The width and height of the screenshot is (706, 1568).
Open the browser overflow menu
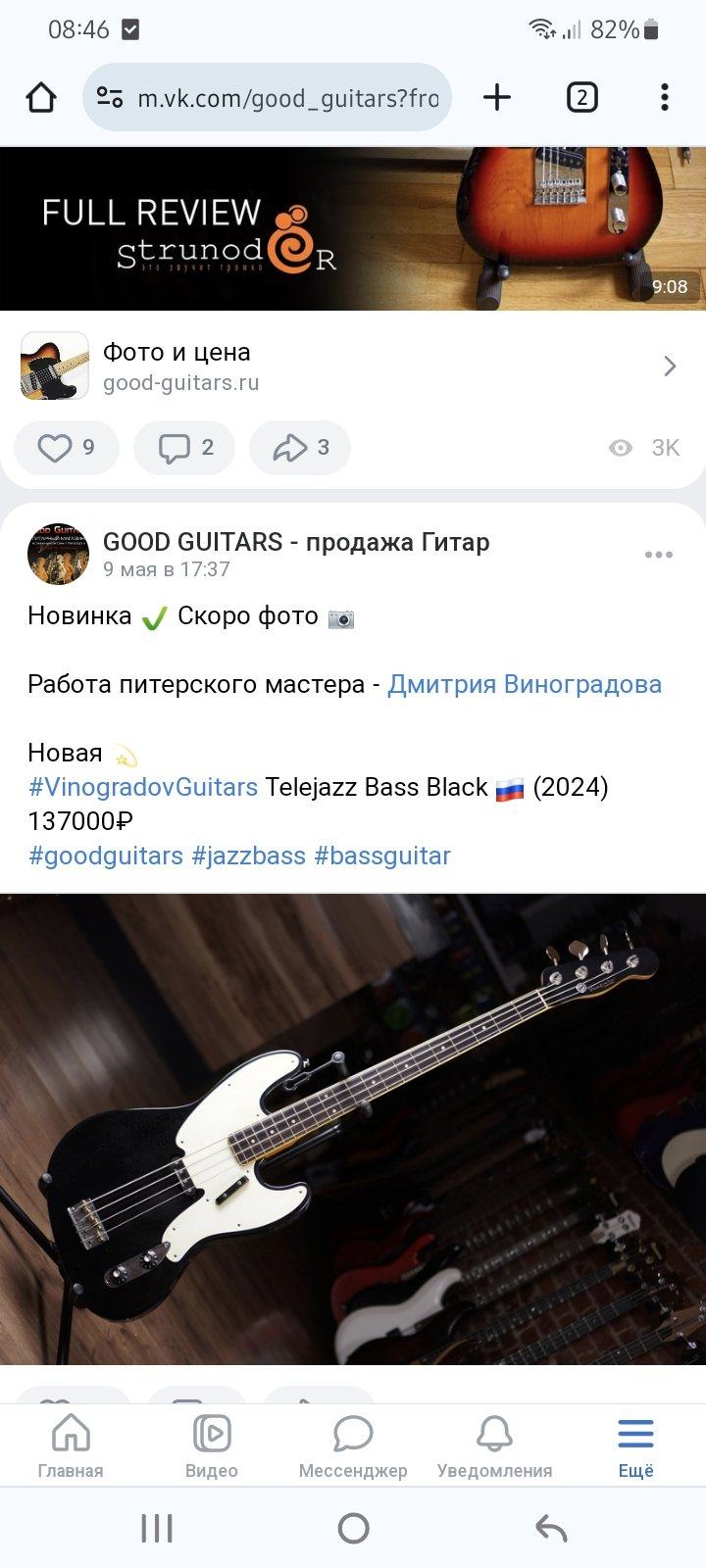click(665, 97)
